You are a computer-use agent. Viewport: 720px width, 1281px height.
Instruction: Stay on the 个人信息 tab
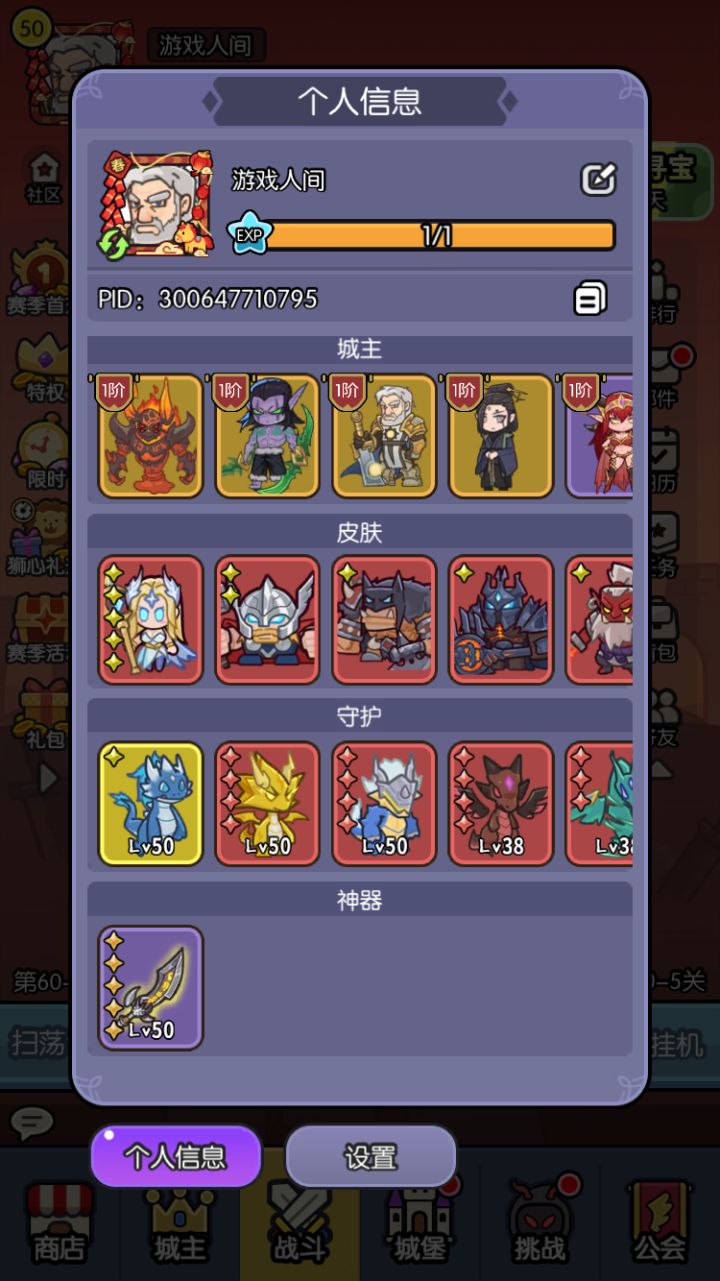(x=175, y=1156)
